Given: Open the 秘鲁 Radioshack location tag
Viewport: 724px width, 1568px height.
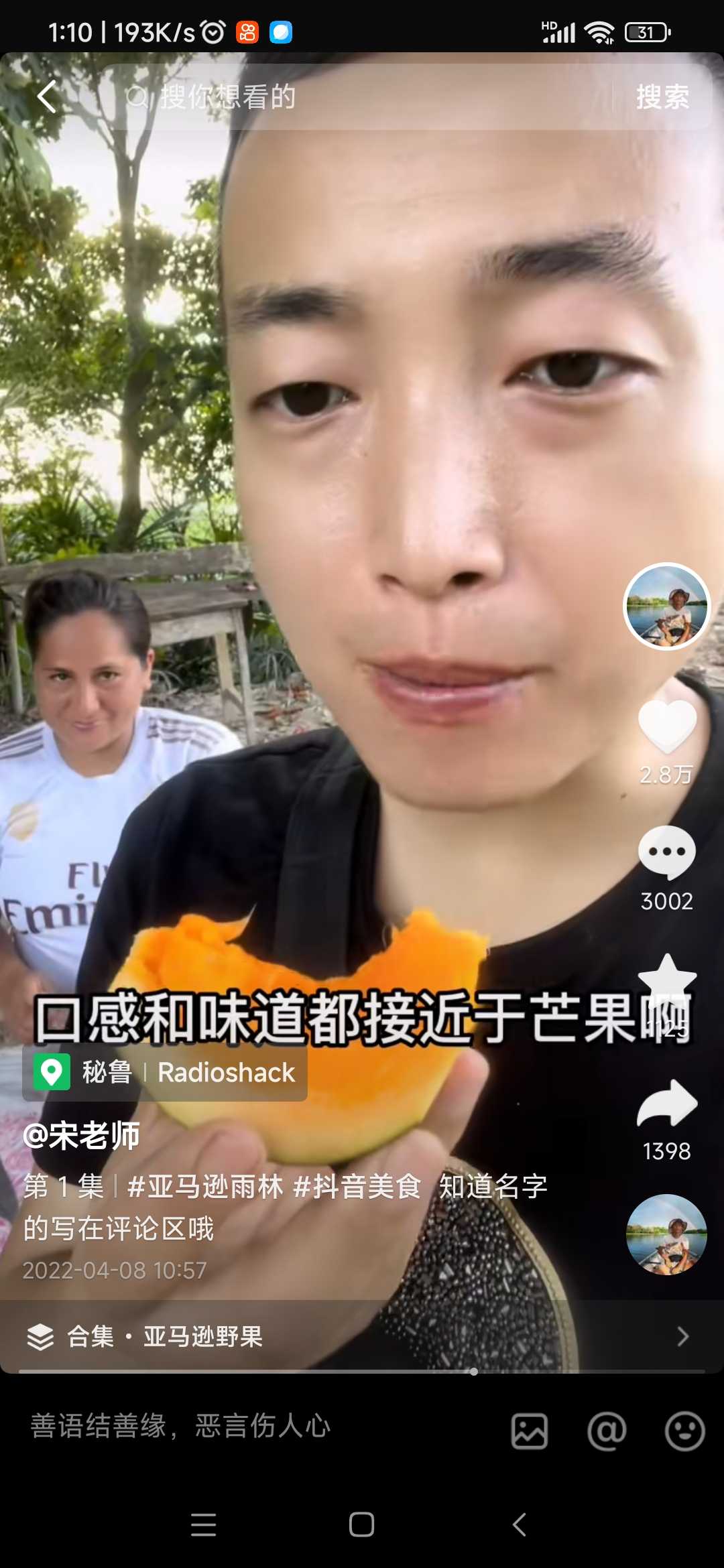Looking at the screenshot, I should point(165,1072).
